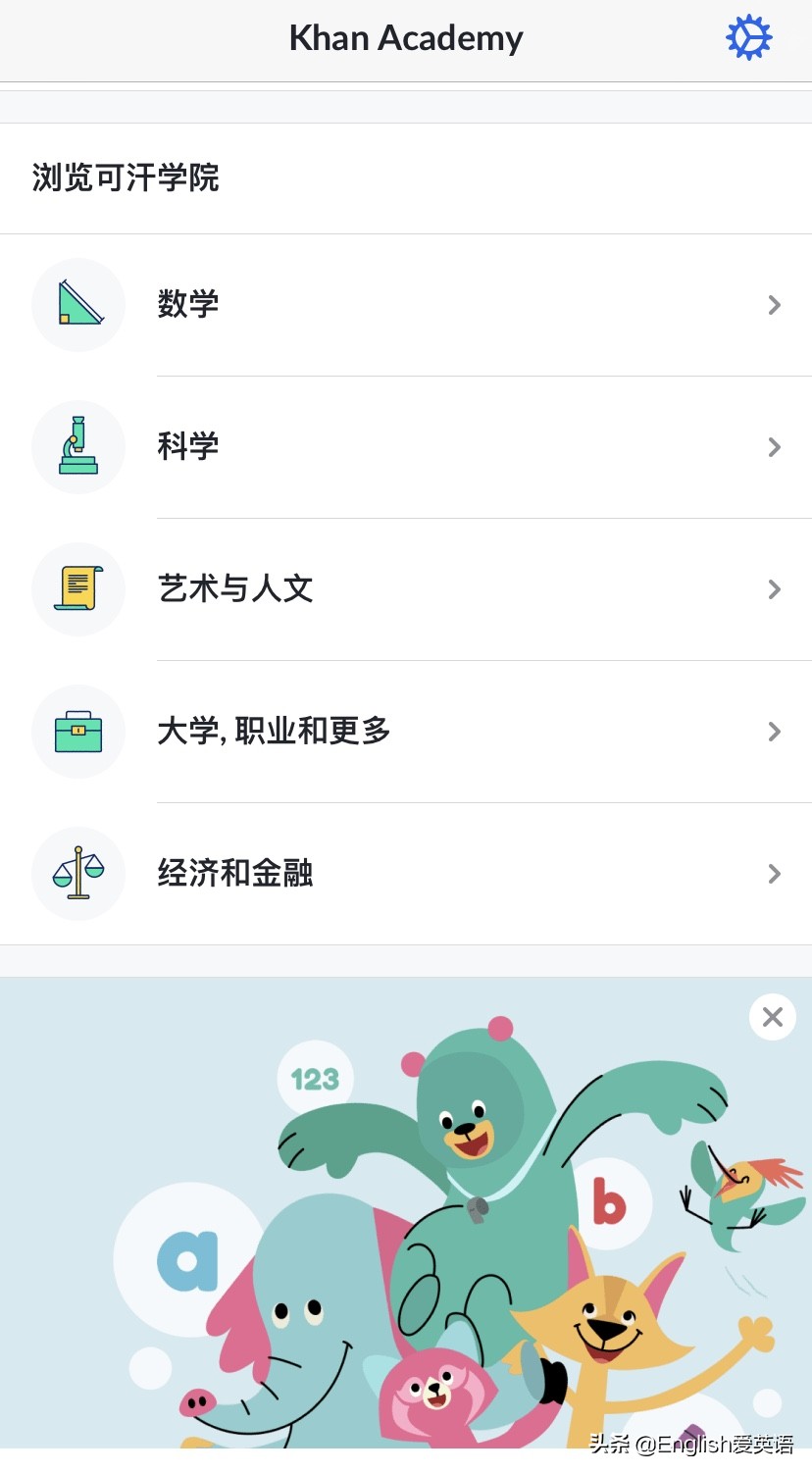Open the 大学, 职业和更多 section
Image resolution: width=812 pixels, height=1473 pixels.
(x=275, y=732)
